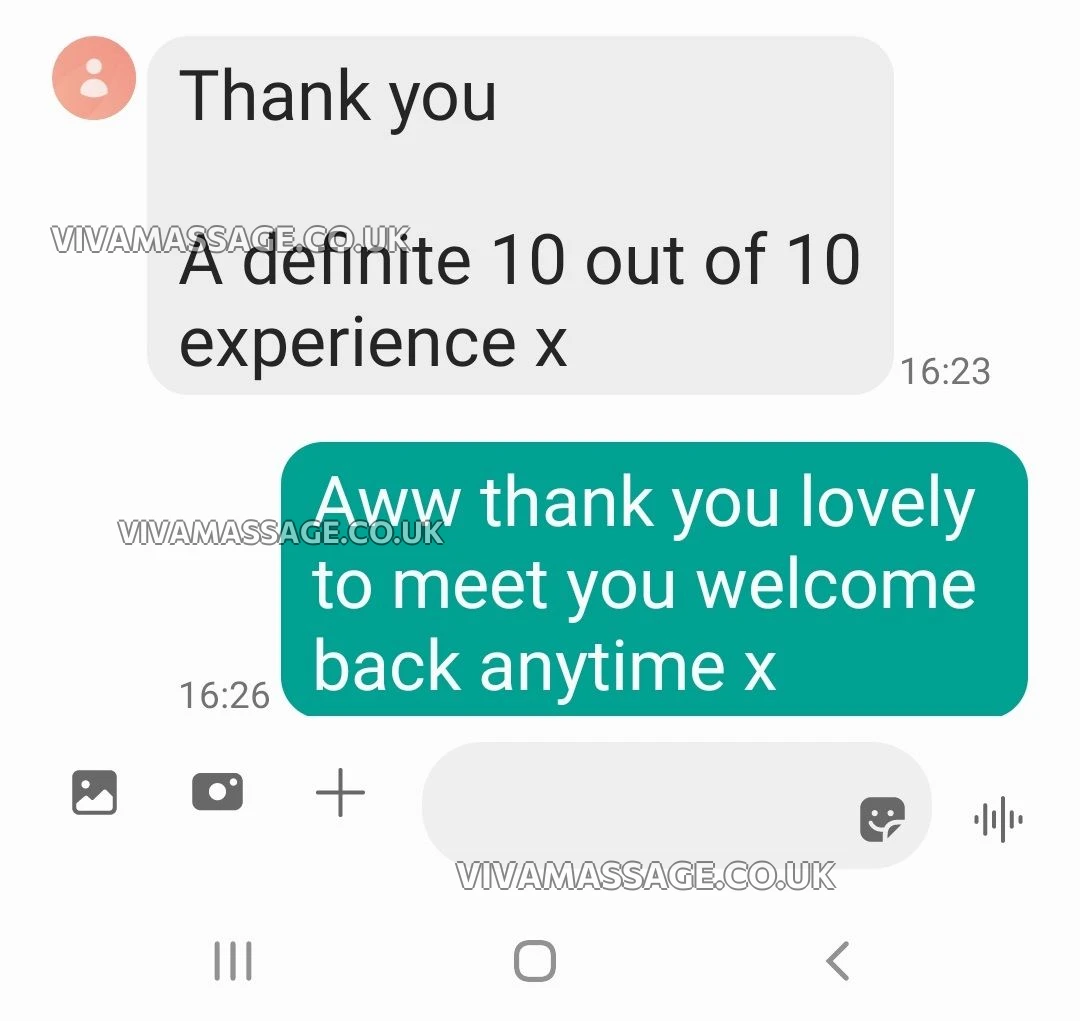Viewport: 1080px width, 1021px height.
Task: Open the sticker and emoji picker
Action: (882, 819)
